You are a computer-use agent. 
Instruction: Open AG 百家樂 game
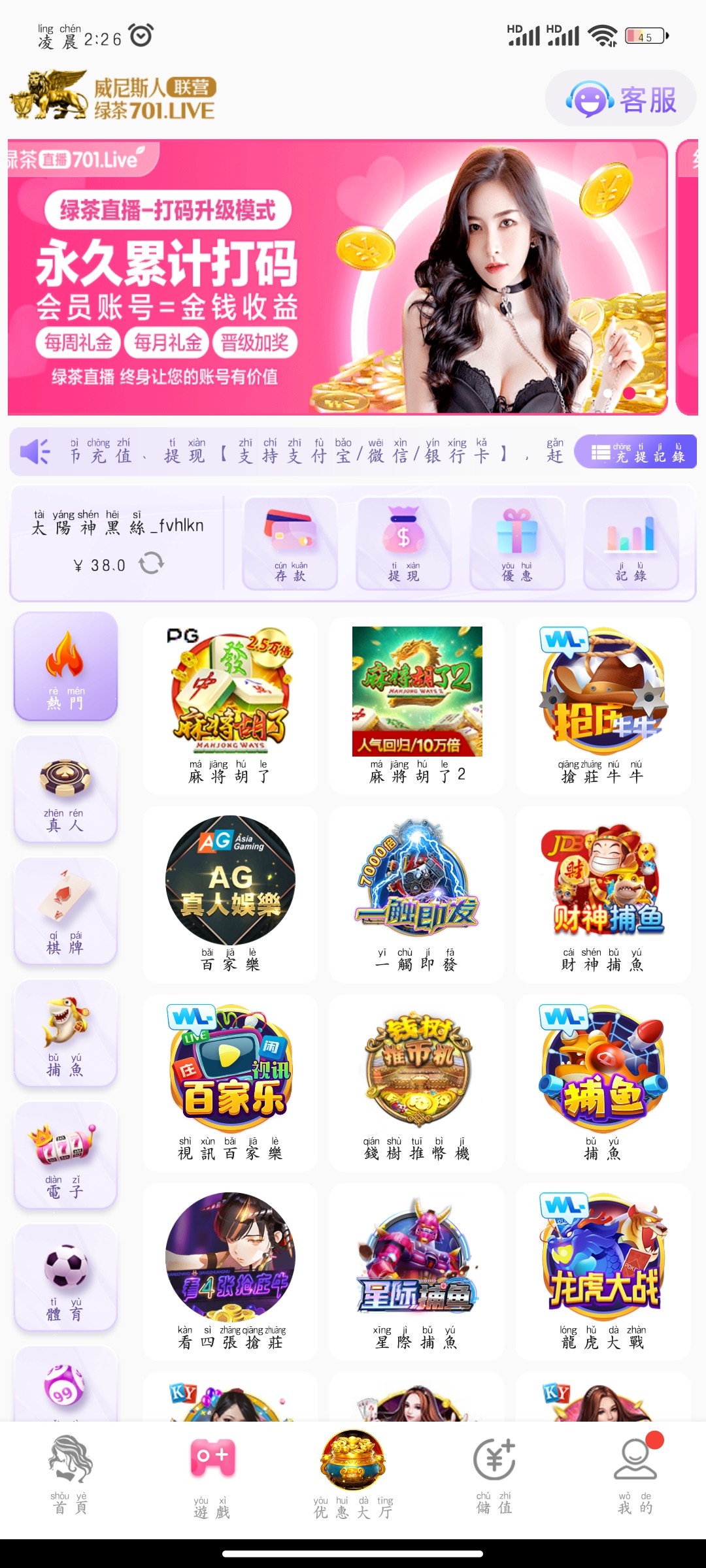(230, 892)
